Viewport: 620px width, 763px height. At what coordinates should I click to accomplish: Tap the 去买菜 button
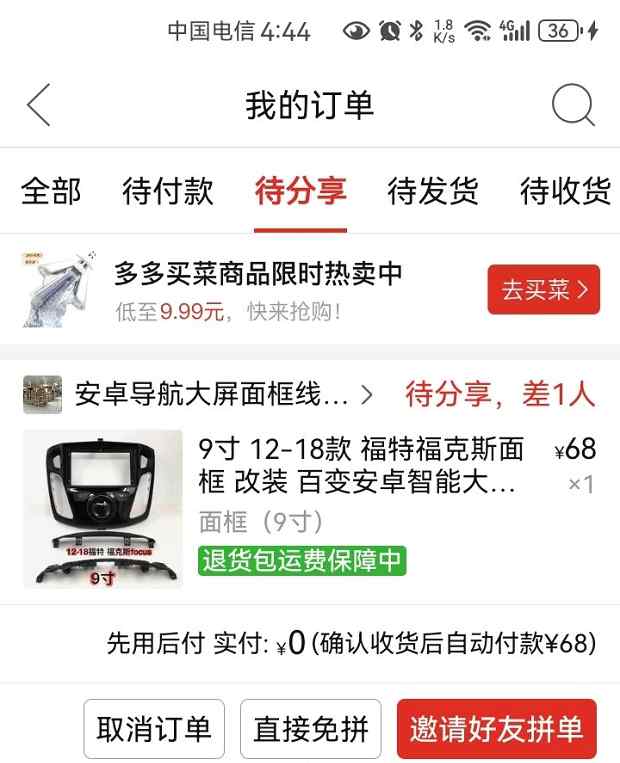[x=543, y=290]
